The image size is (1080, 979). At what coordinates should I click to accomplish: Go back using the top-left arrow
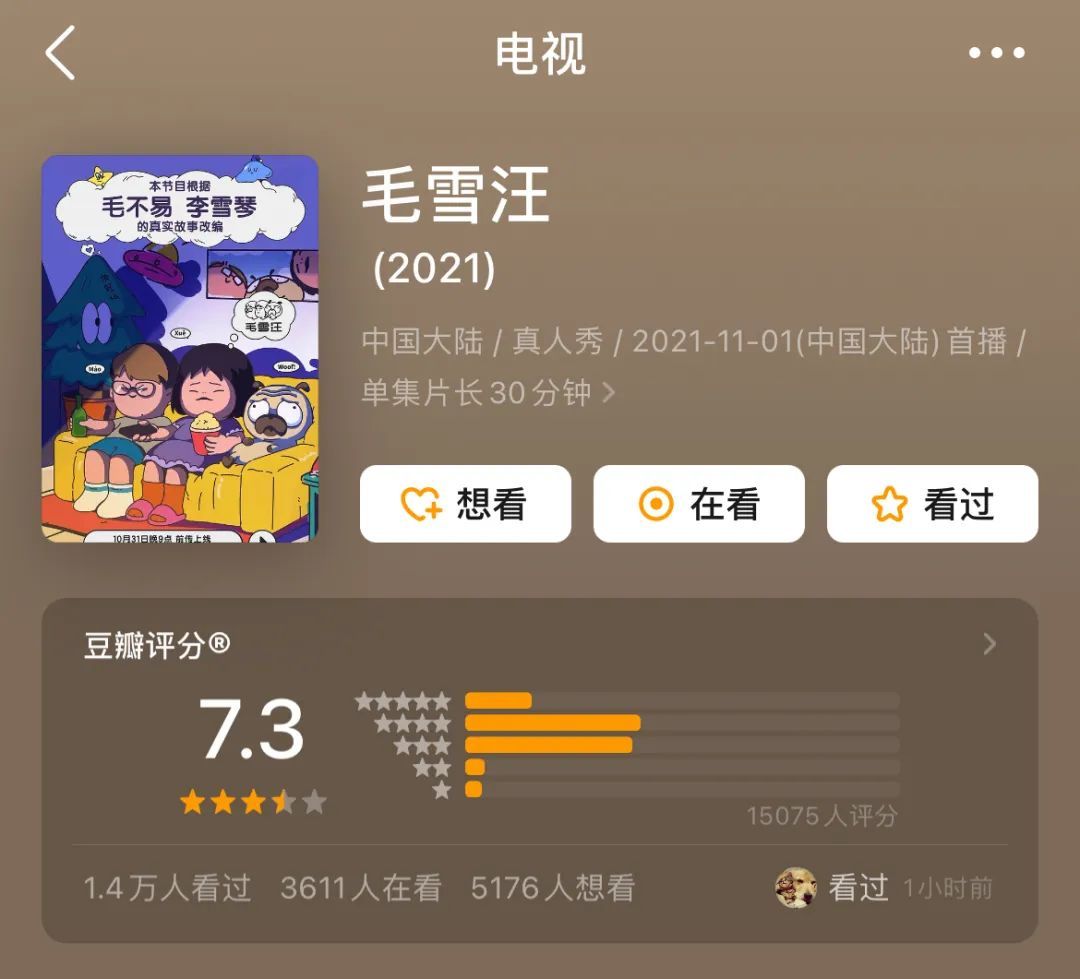[61, 54]
